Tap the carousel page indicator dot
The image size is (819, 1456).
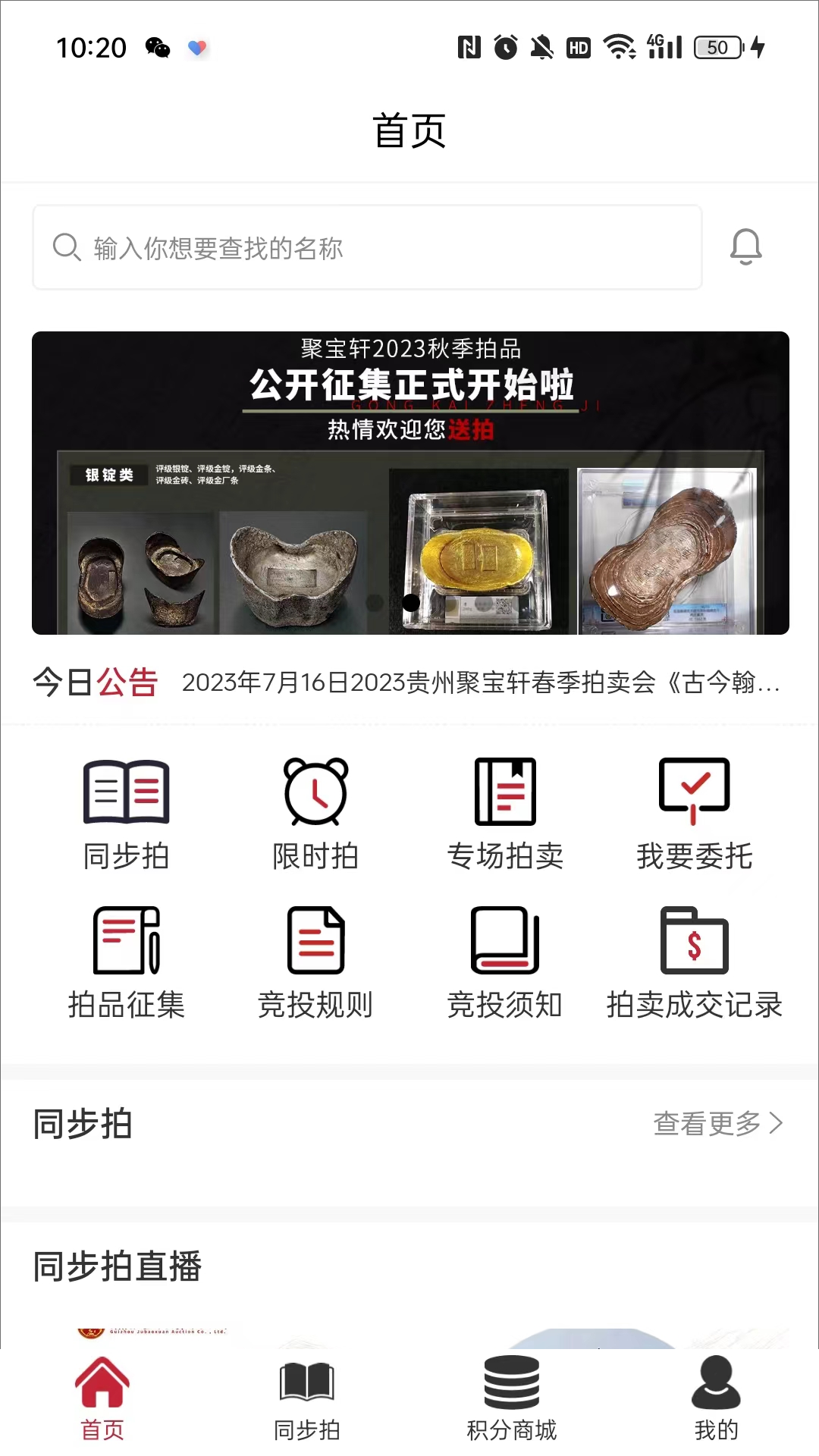412,603
